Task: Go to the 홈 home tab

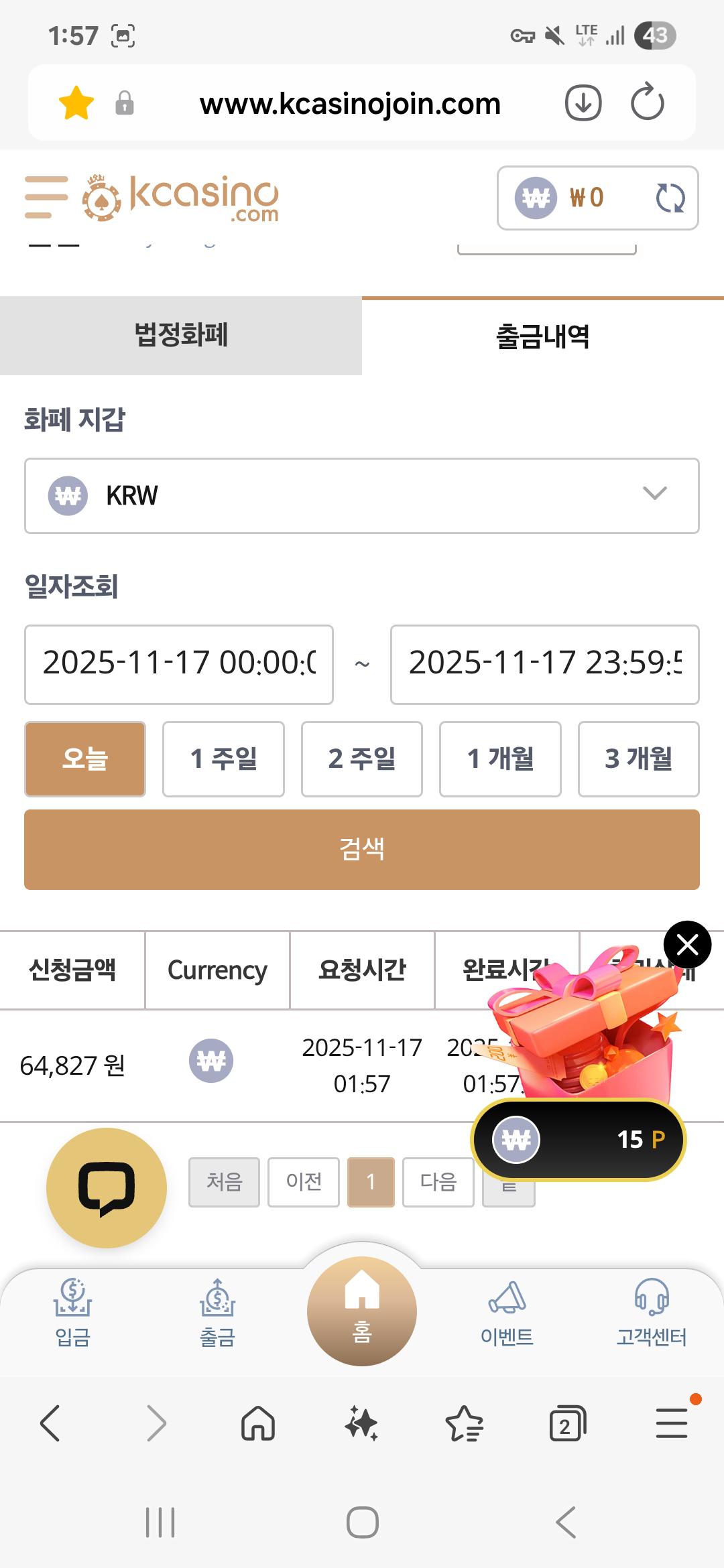Action: 362,1311
